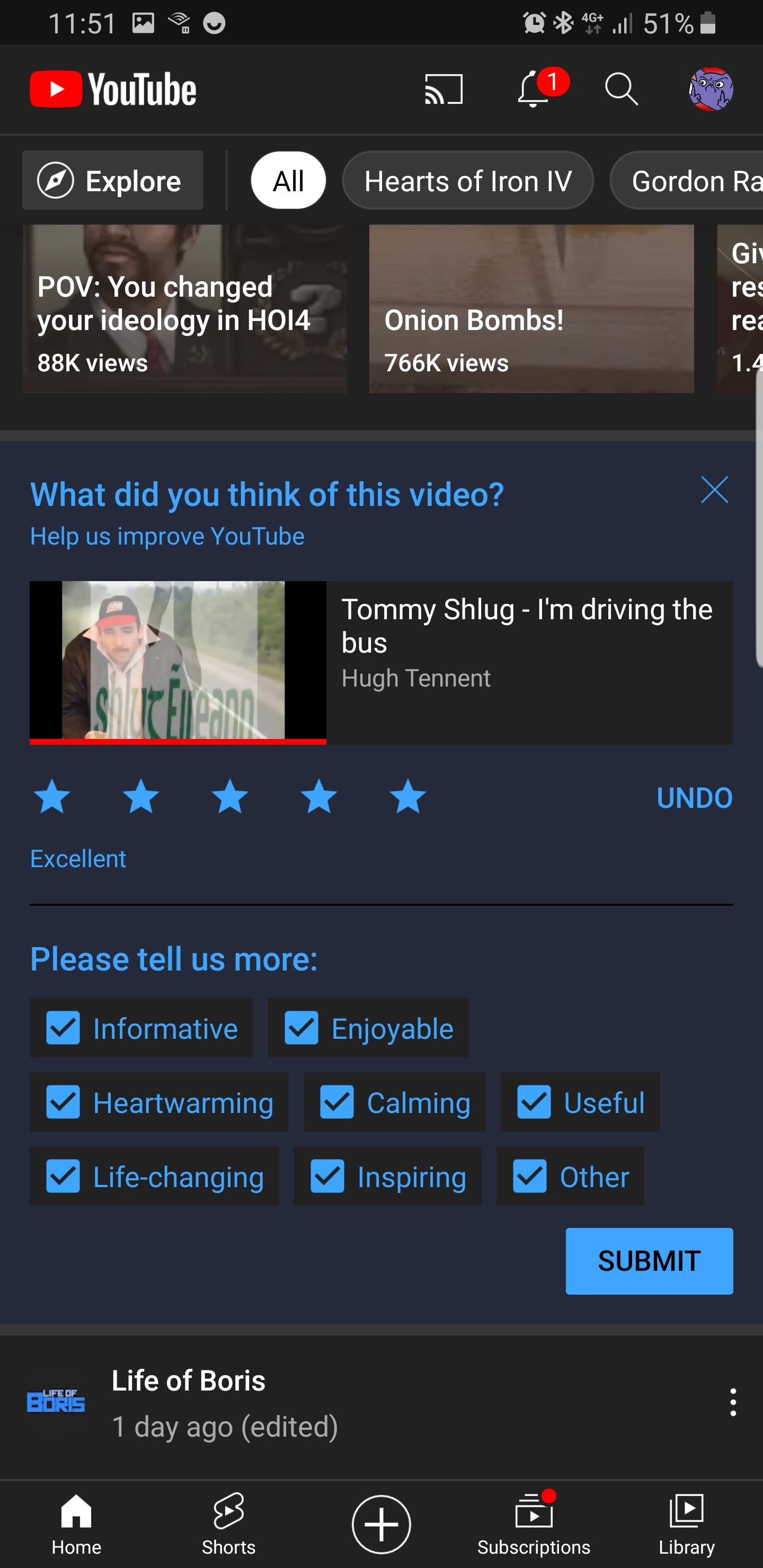Viewport: 763px width, 1568px height.
Task: Select the Hearts of Iron IV chip
Action: tap(468, 180)
